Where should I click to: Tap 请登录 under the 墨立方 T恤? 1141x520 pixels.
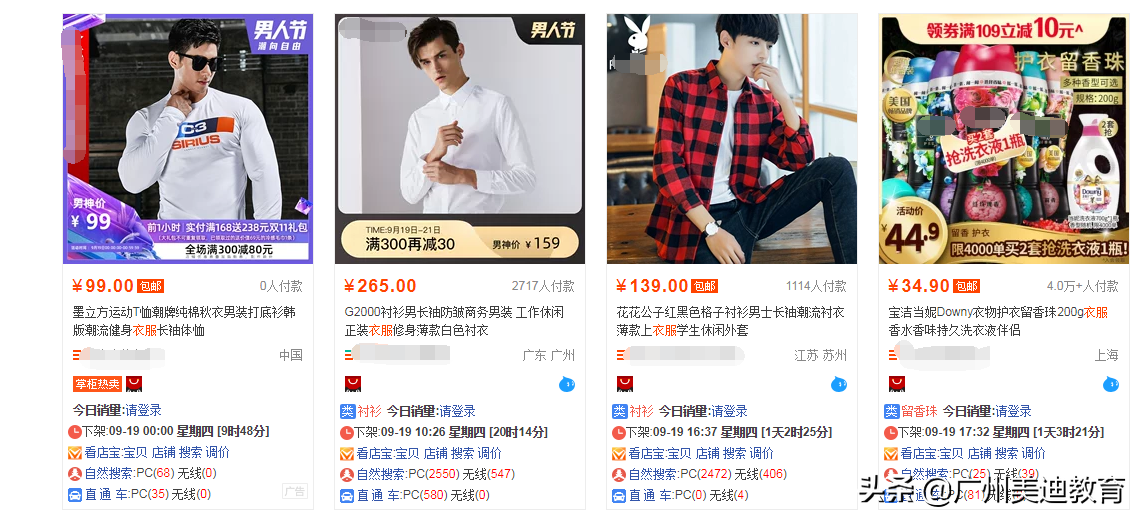pyautogui.click(x=143, y=410)
